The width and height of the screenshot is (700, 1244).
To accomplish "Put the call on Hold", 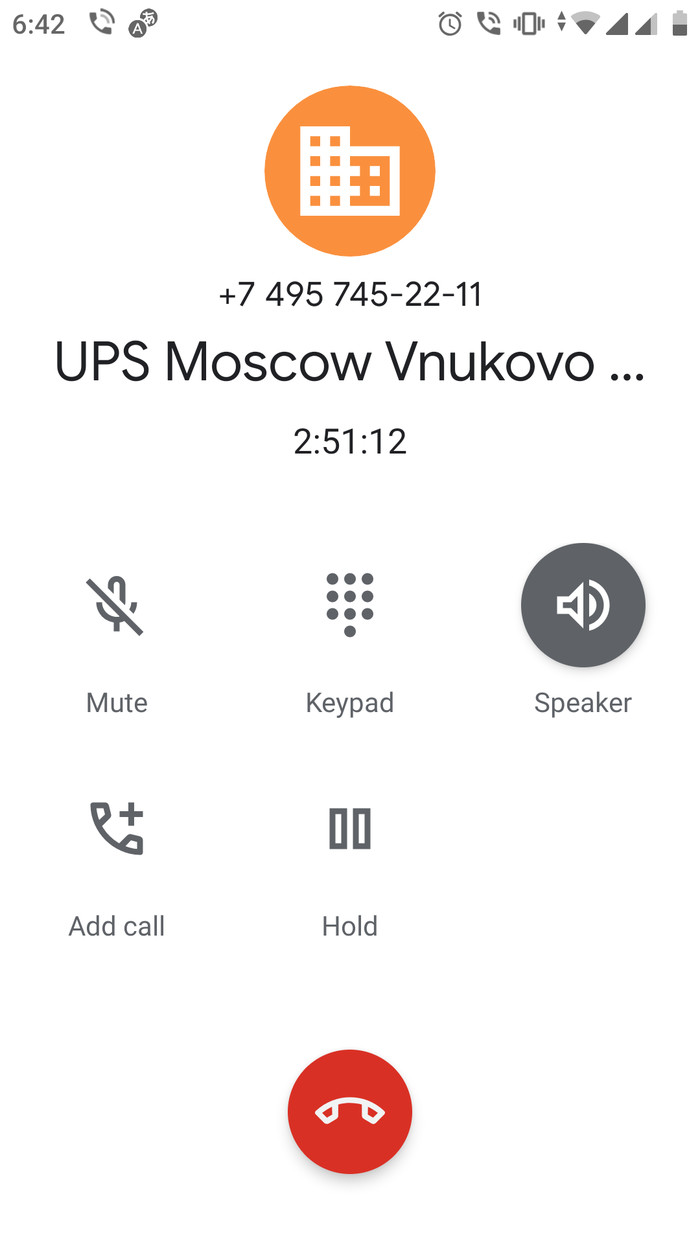I will coord(350,829).
